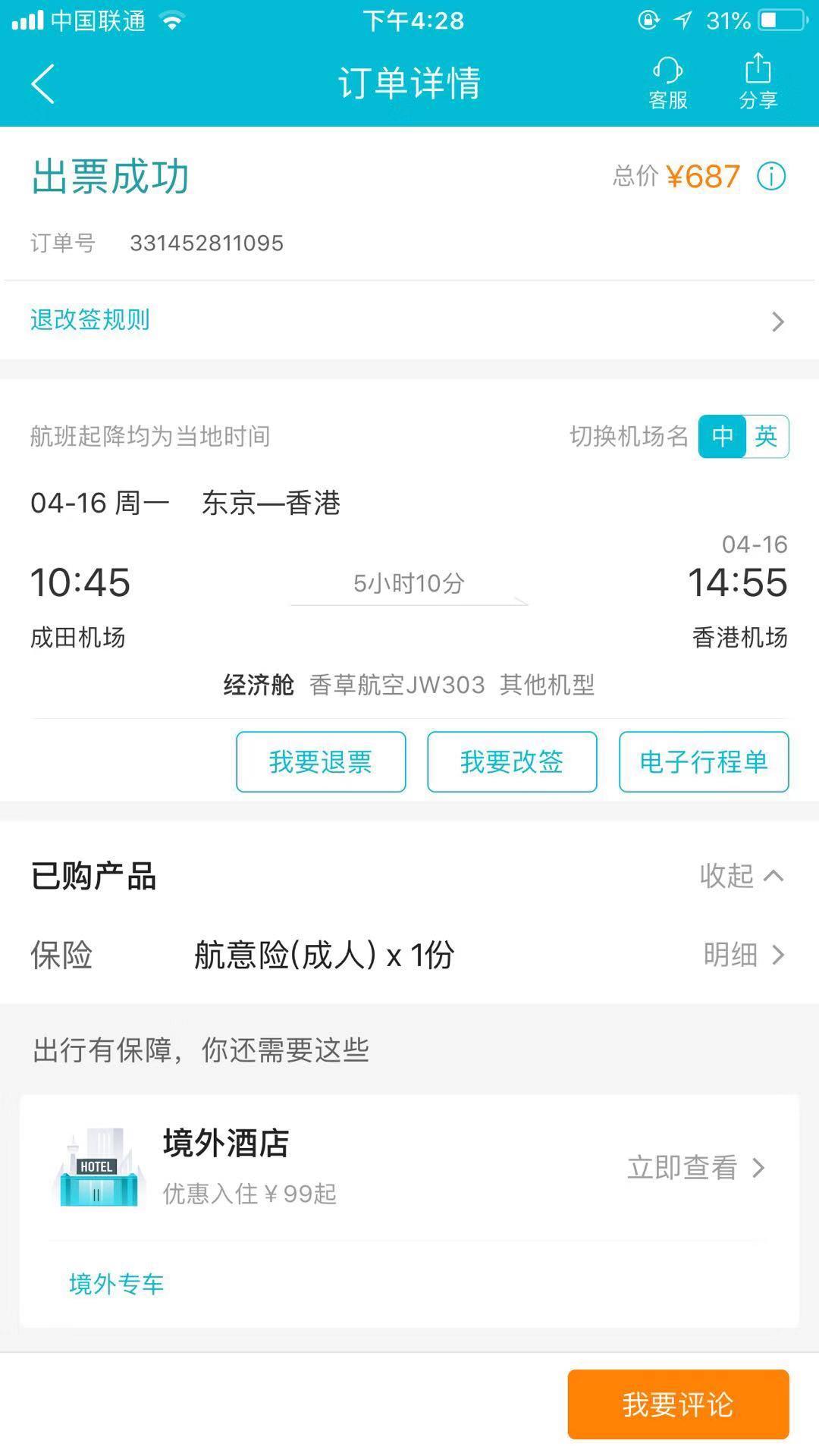Tap the total price info icon

tap(772, 177)
